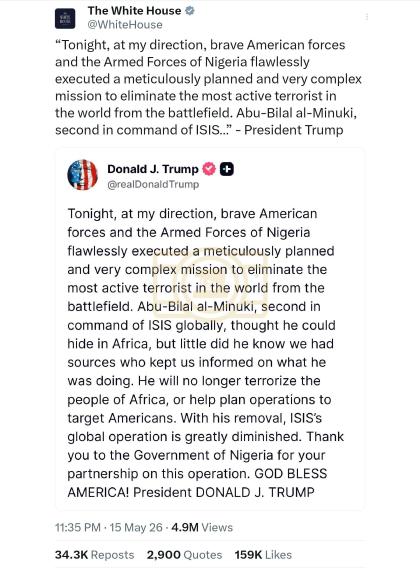View the 159K Likes list
The height and width of the screenshot is (570, 420).
(x=263, y=555)
